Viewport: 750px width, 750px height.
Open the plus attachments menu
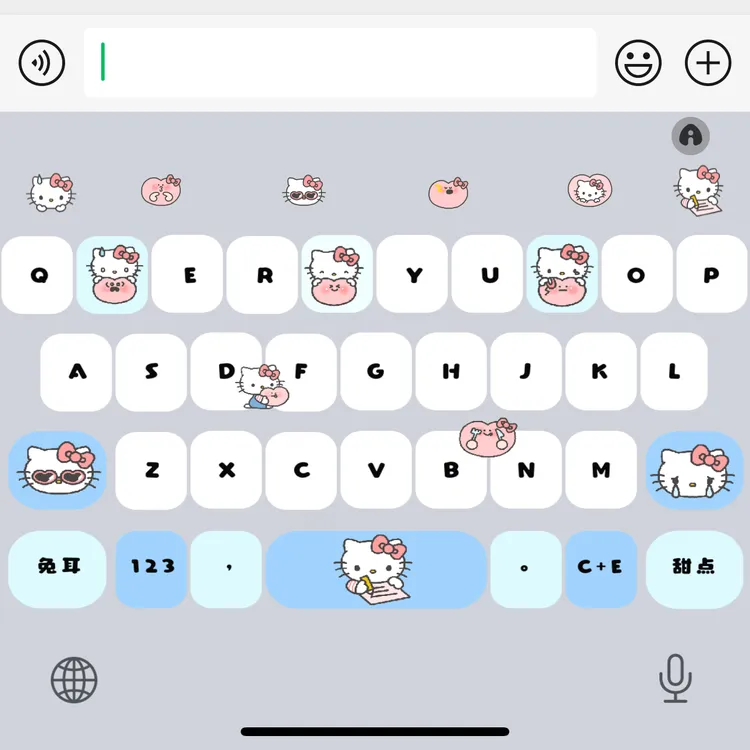point(708,64)
